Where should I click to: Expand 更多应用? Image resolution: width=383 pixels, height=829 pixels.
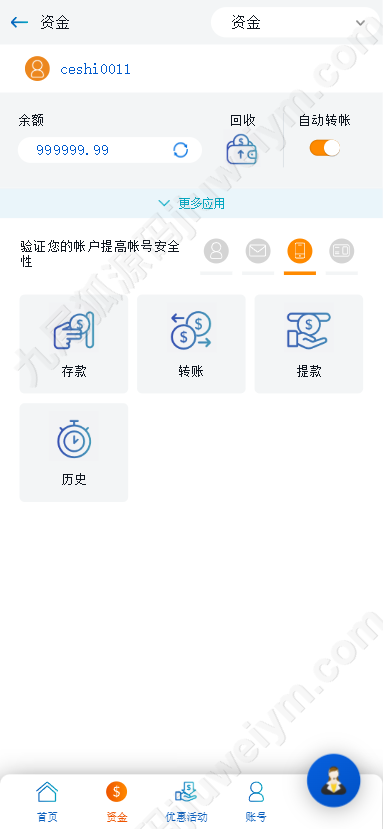coord(192,203)
